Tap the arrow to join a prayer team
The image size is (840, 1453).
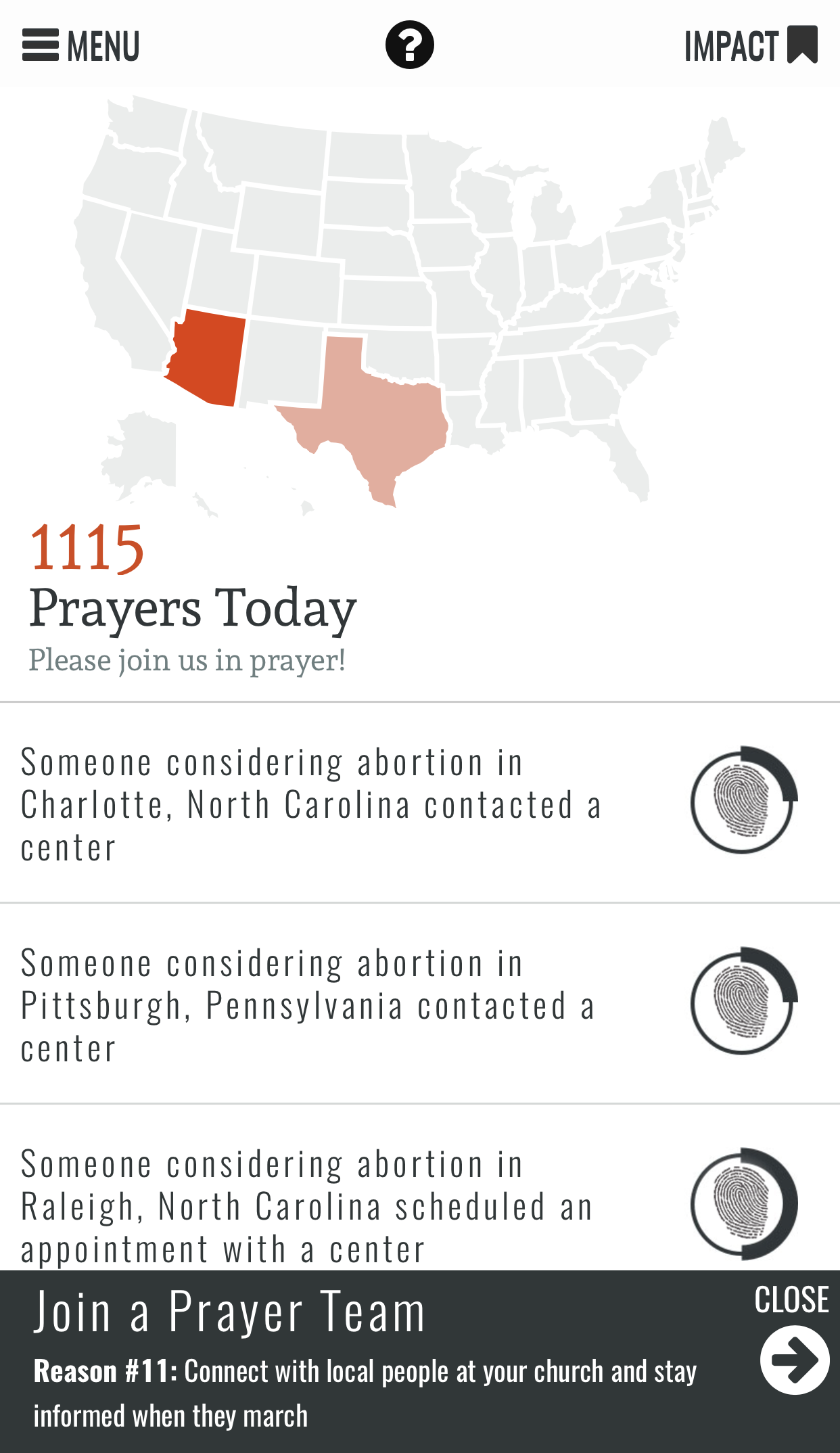[x=794, y=1360]
